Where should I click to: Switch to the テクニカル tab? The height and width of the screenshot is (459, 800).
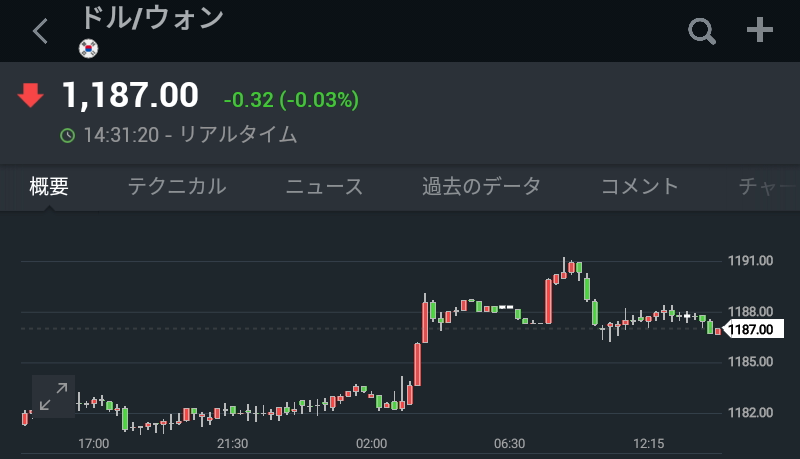tap(176, 186)
